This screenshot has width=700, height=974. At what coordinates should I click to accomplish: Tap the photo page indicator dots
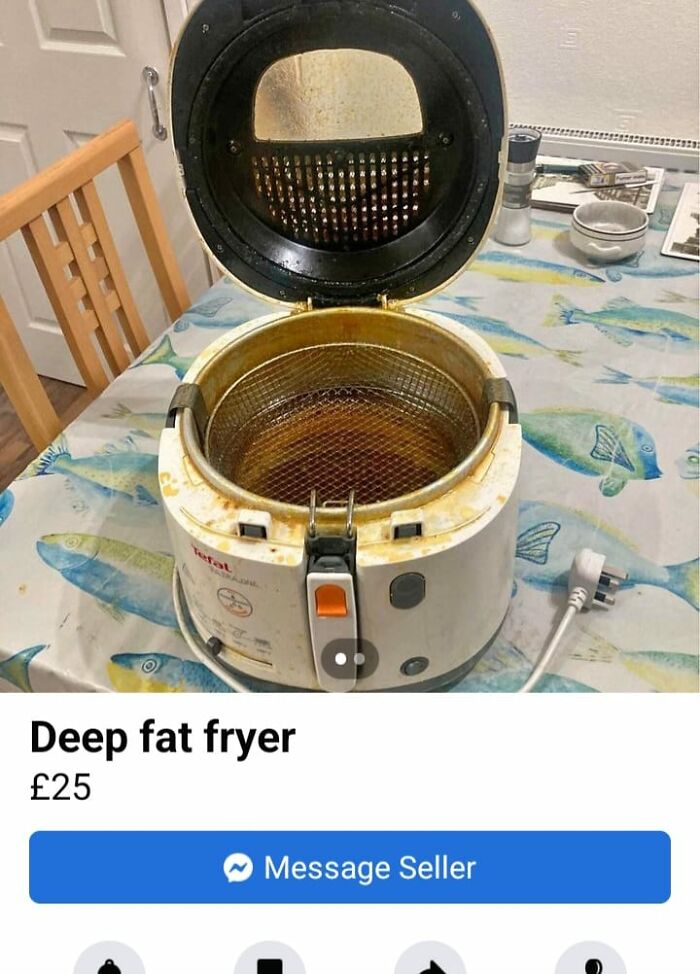click(350, 659)
